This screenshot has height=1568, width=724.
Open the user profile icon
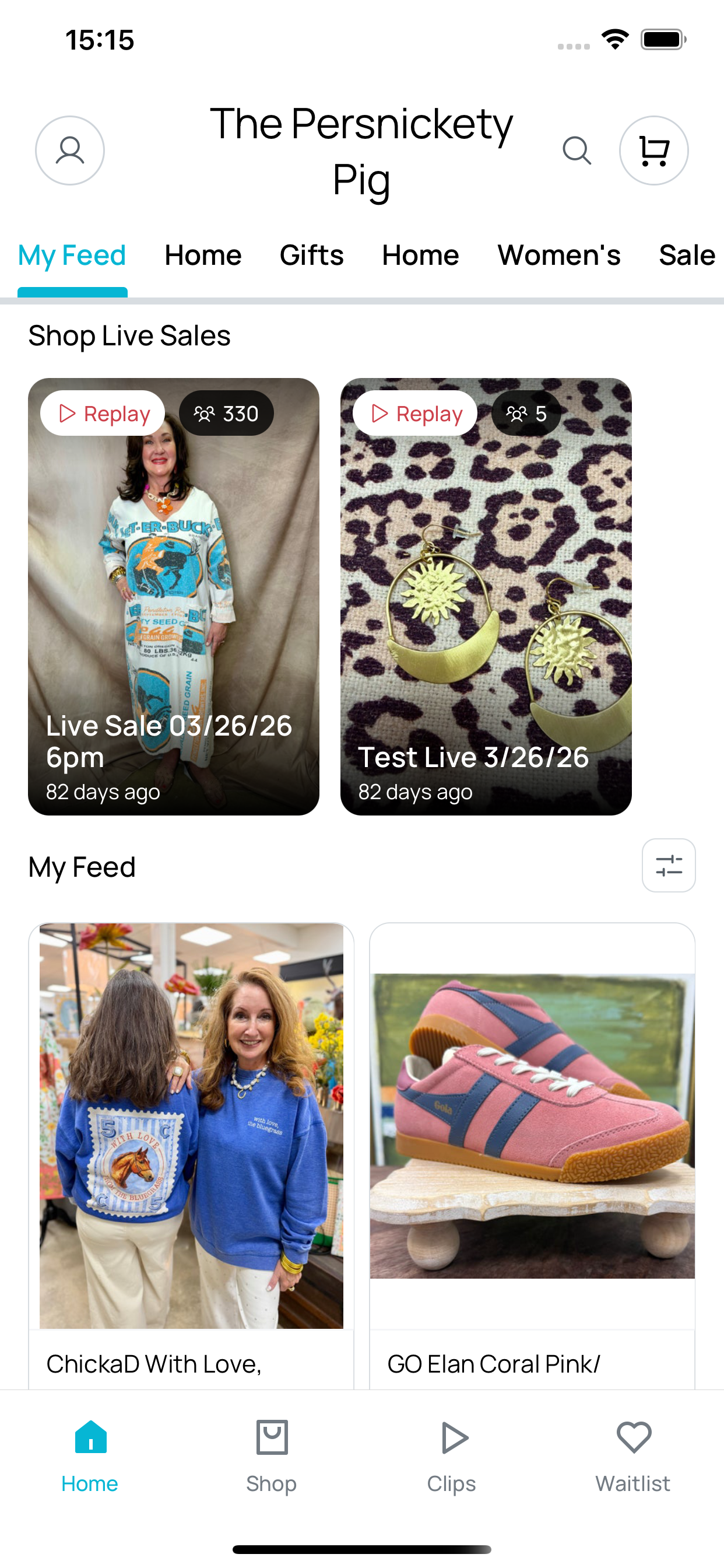pyautogui.click(x=70, y=150)
